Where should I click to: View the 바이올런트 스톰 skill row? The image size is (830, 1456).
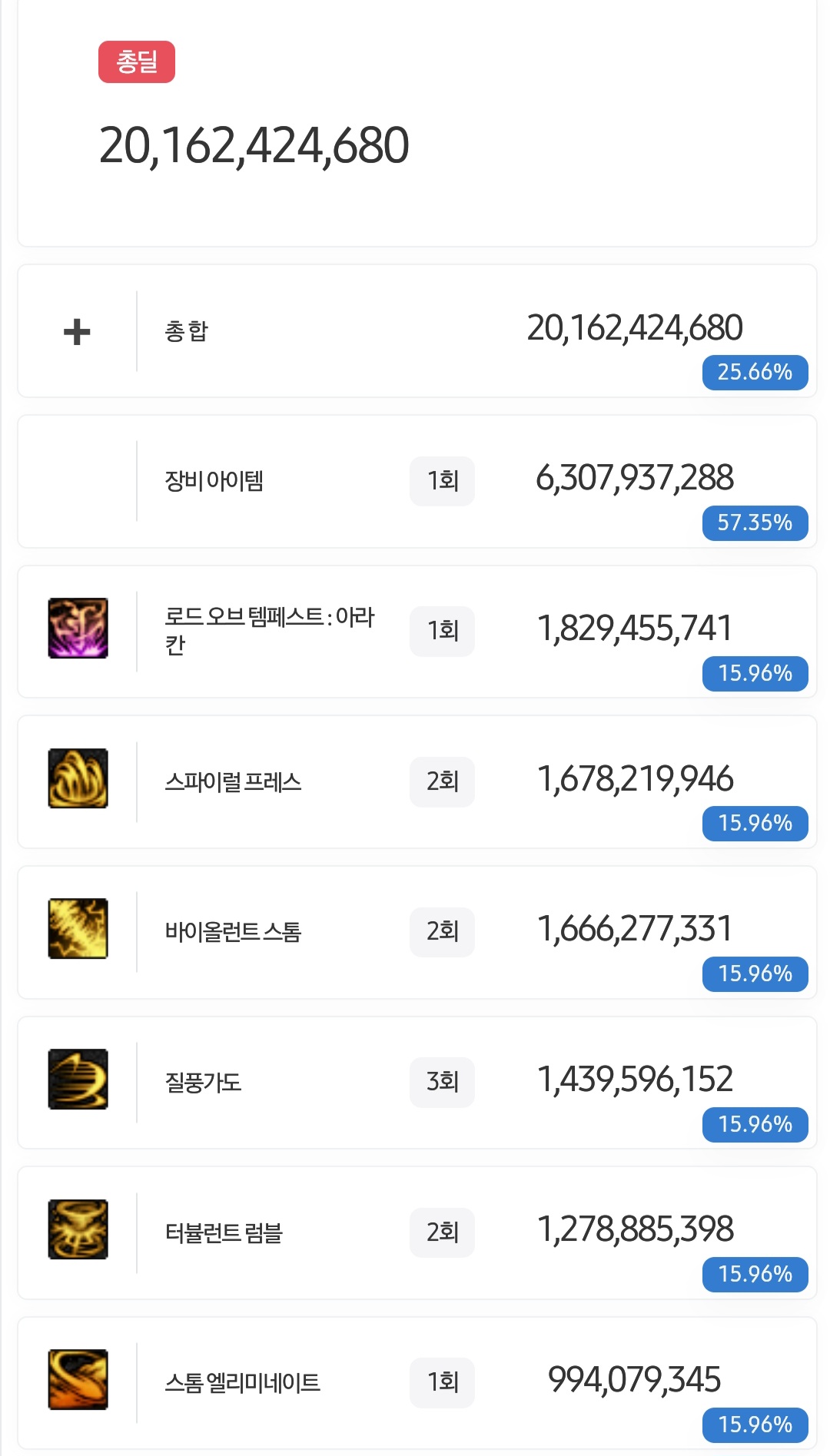pos(417,933)
